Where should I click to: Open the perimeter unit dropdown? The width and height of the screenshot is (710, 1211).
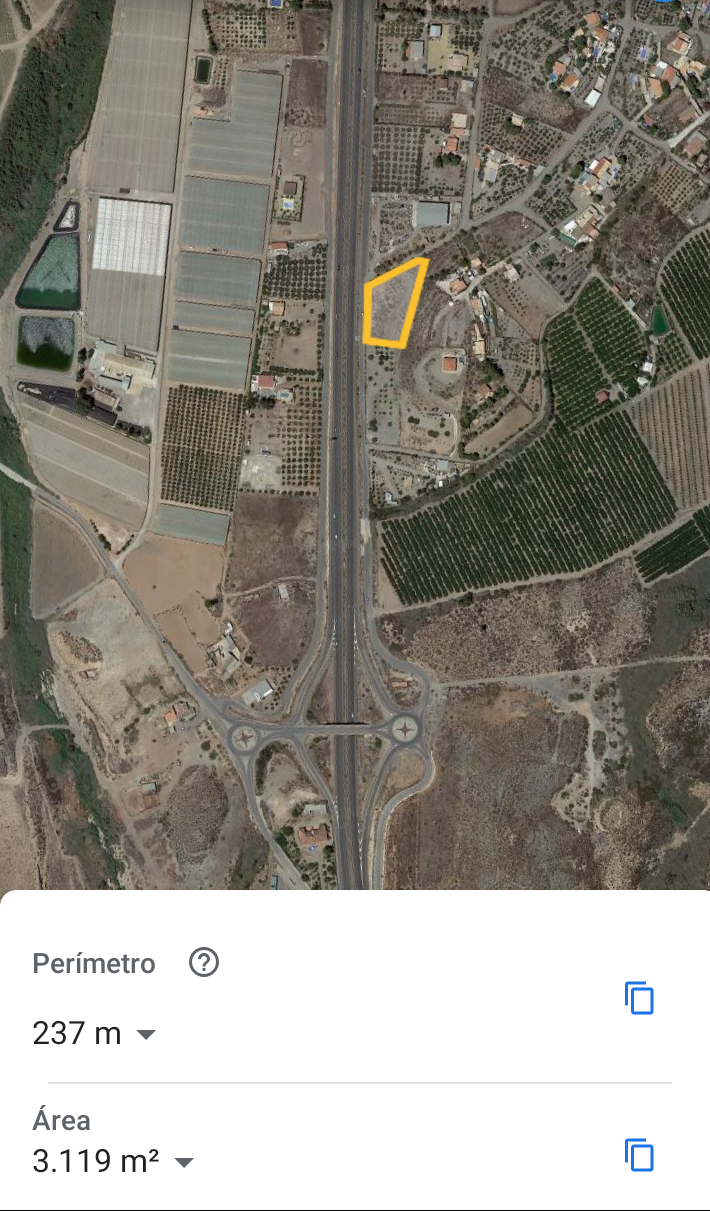pos(146,1034)
